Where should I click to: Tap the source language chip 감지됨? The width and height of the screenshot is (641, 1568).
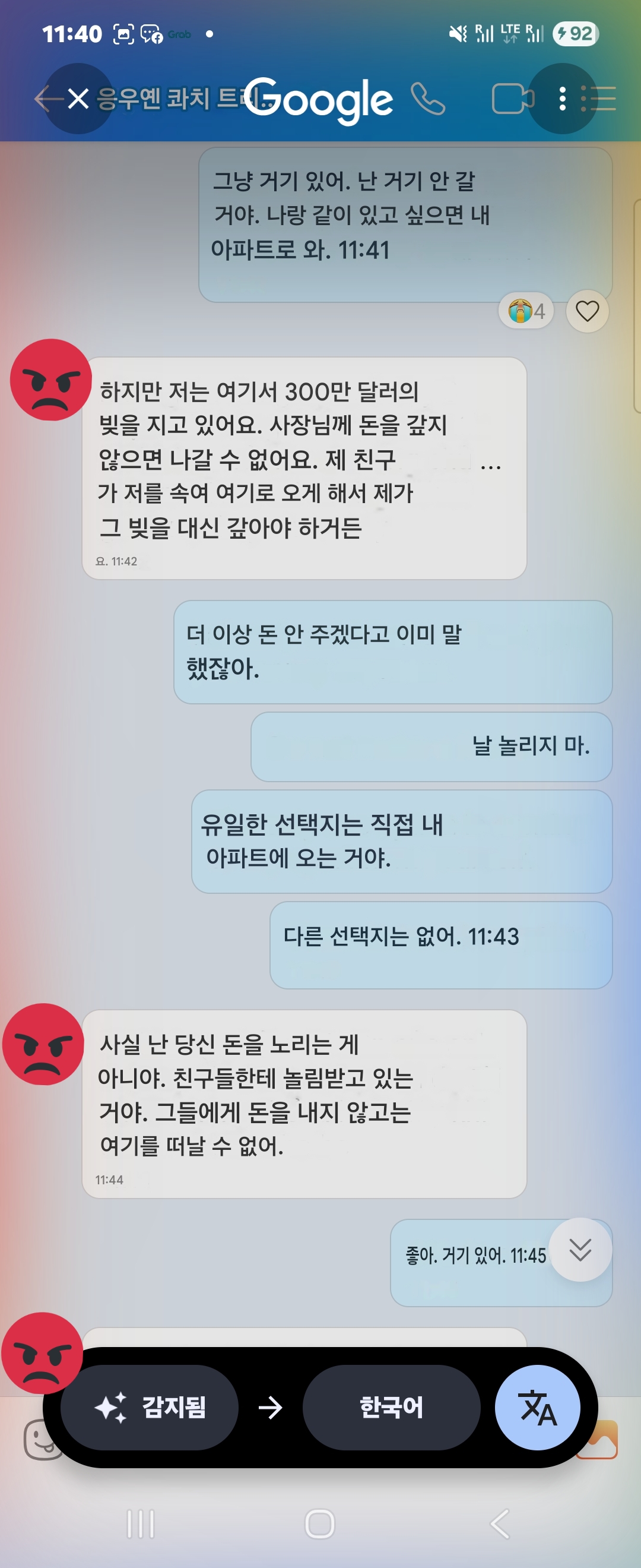150,1406
